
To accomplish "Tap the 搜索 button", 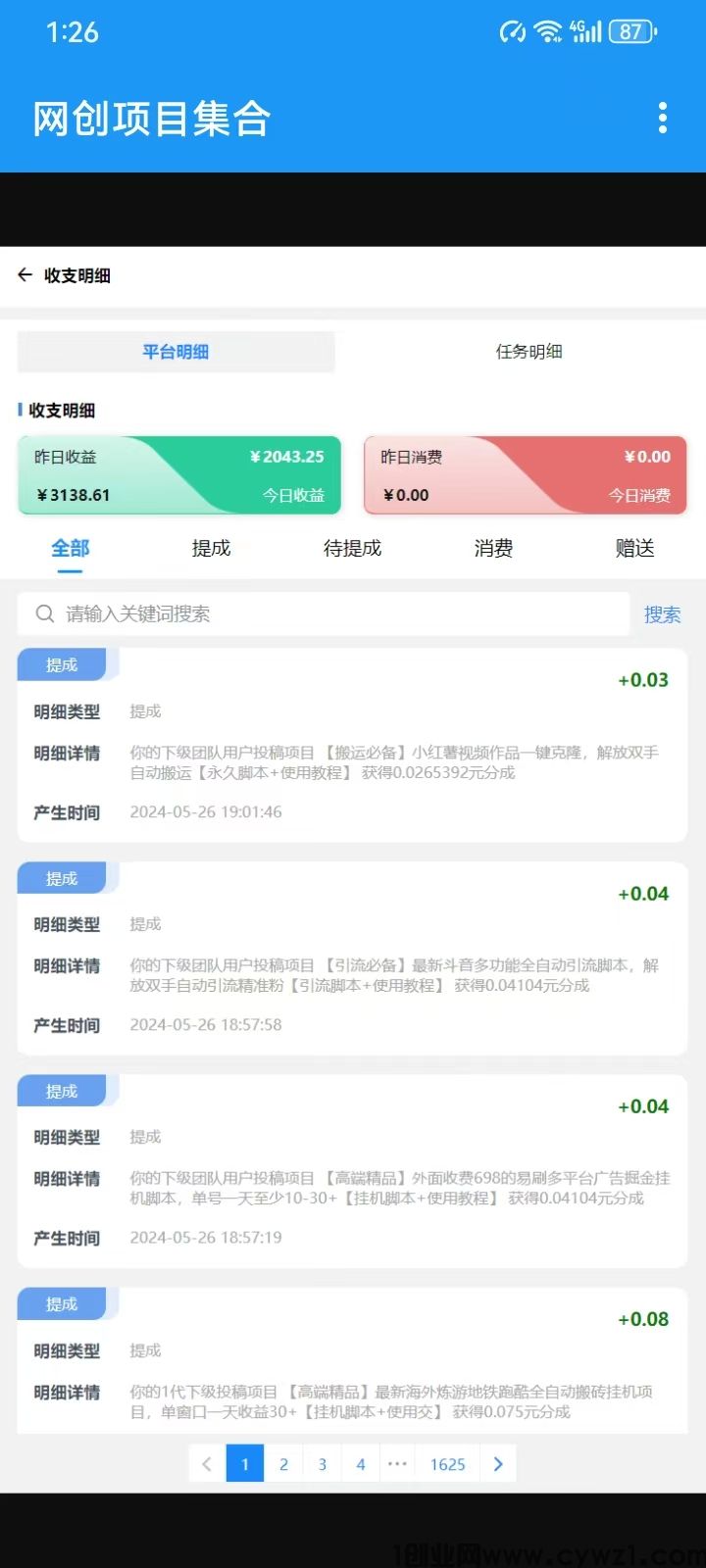I will (x=662, y=614).
